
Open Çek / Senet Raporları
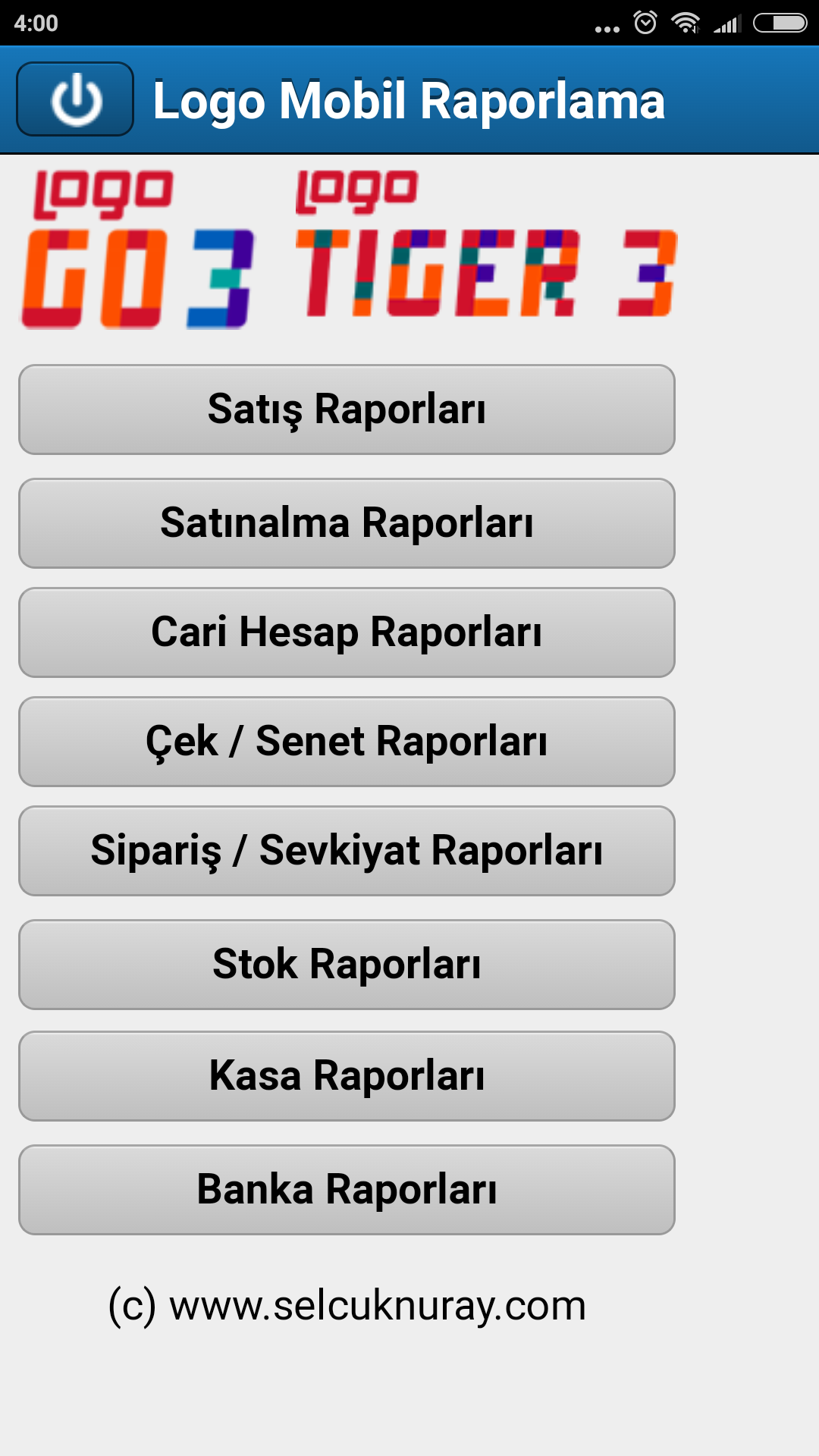[347, 742]
